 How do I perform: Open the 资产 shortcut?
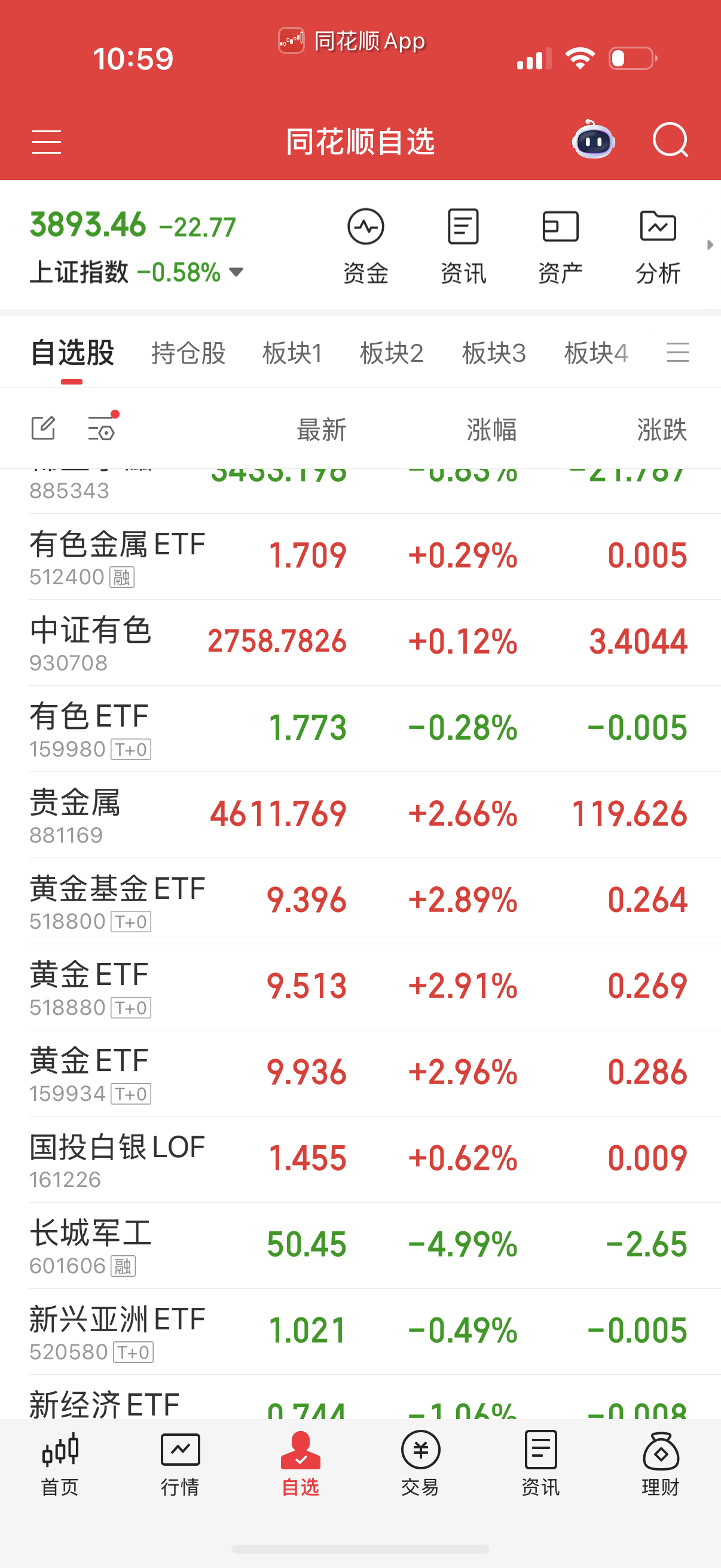pyautogui.click(x=560, y=245)
